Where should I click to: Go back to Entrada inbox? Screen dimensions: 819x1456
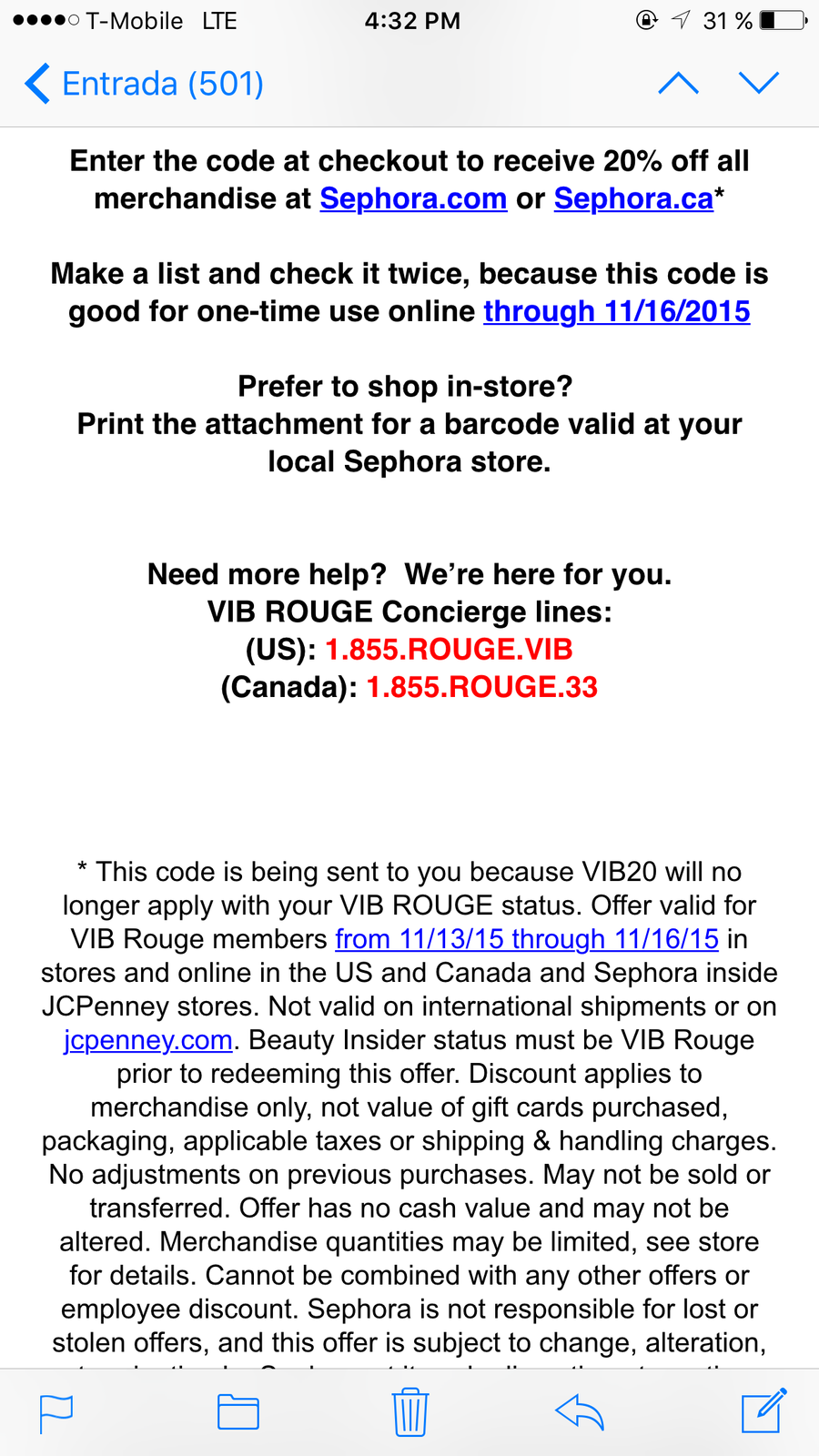click(144, 84)
